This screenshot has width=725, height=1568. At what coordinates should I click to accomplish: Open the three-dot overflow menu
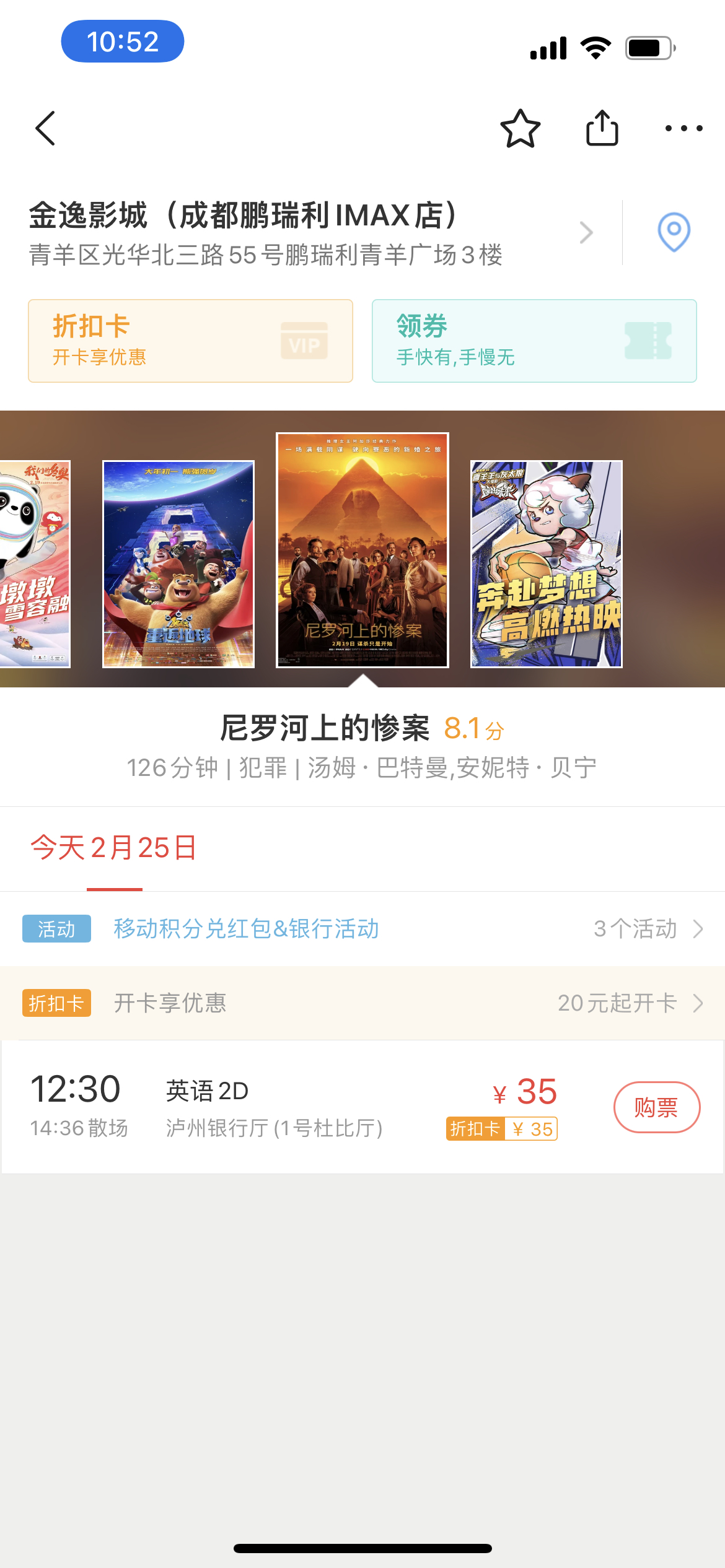pyautogui.click(x=683, y=128)
